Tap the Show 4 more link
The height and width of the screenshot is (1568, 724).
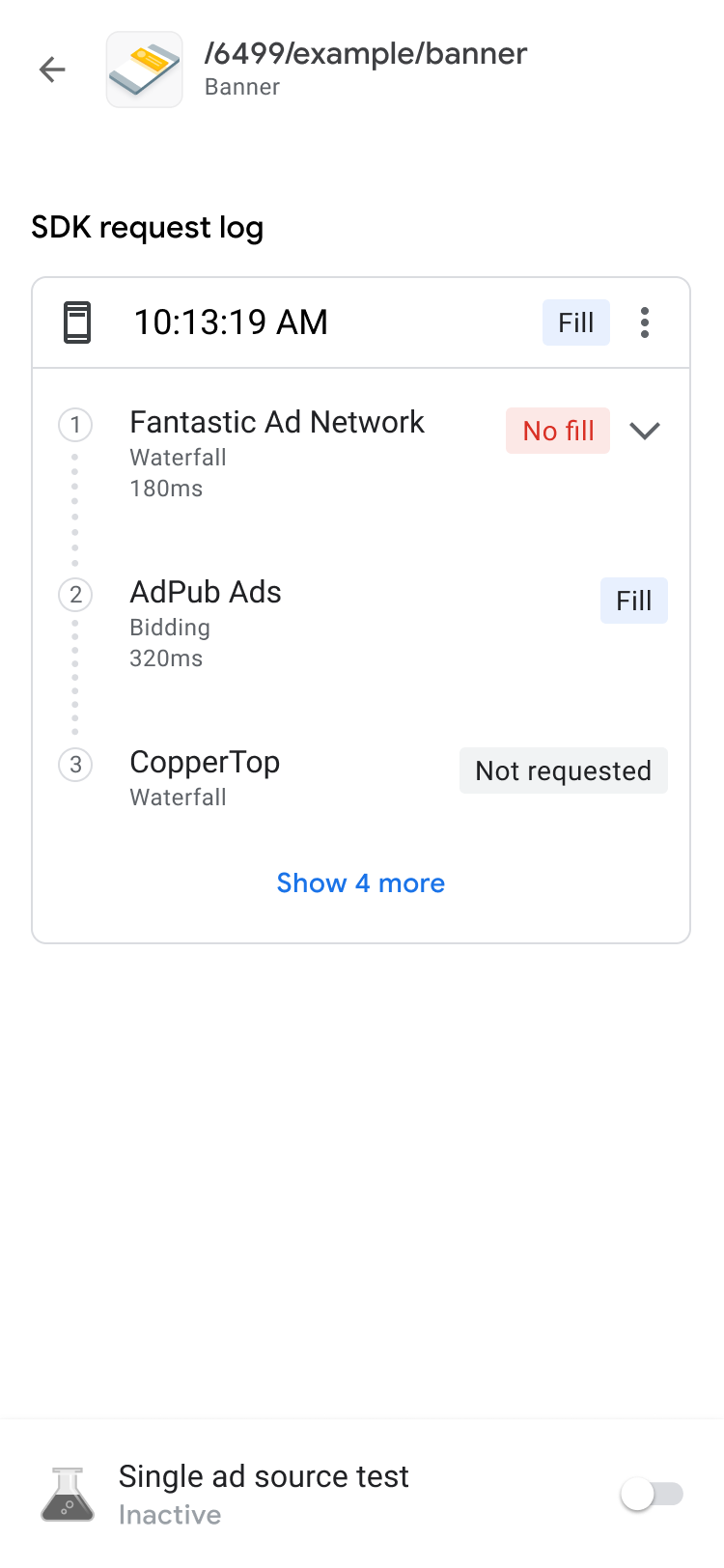(360, 883)
